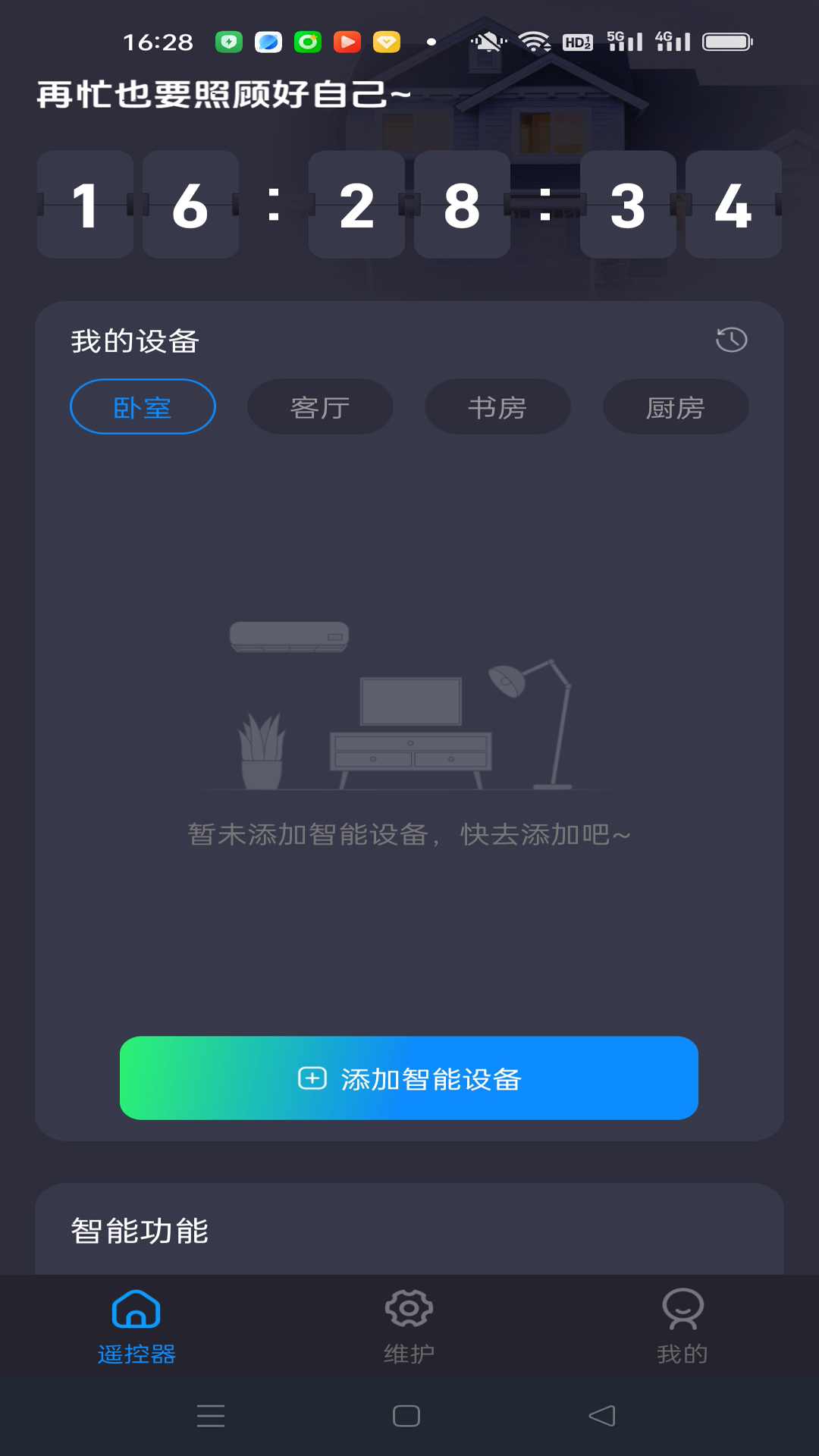Open the device history icon in 我的设备
The image size is (819, 1456).
(x=730, y=340)
